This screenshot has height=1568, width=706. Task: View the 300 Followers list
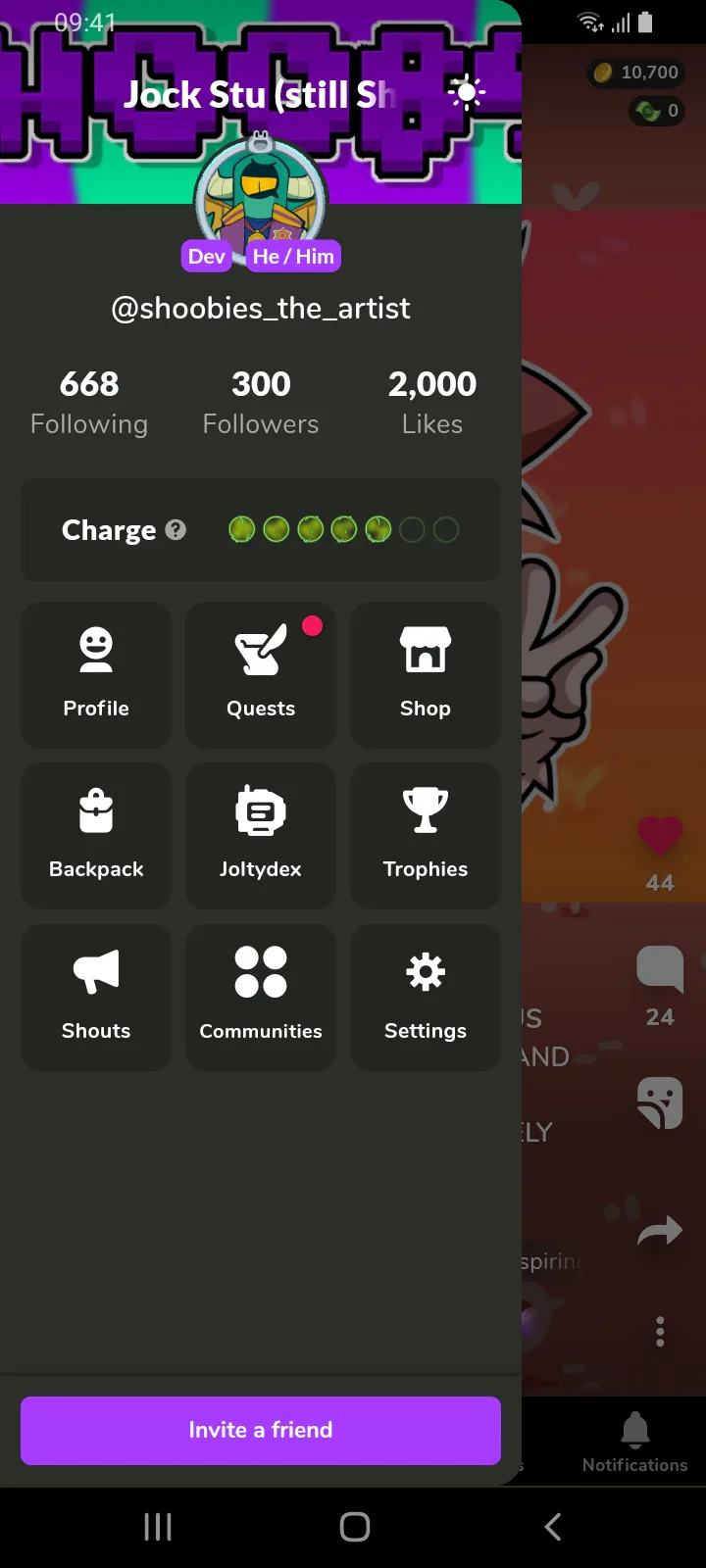click(261, 402)
